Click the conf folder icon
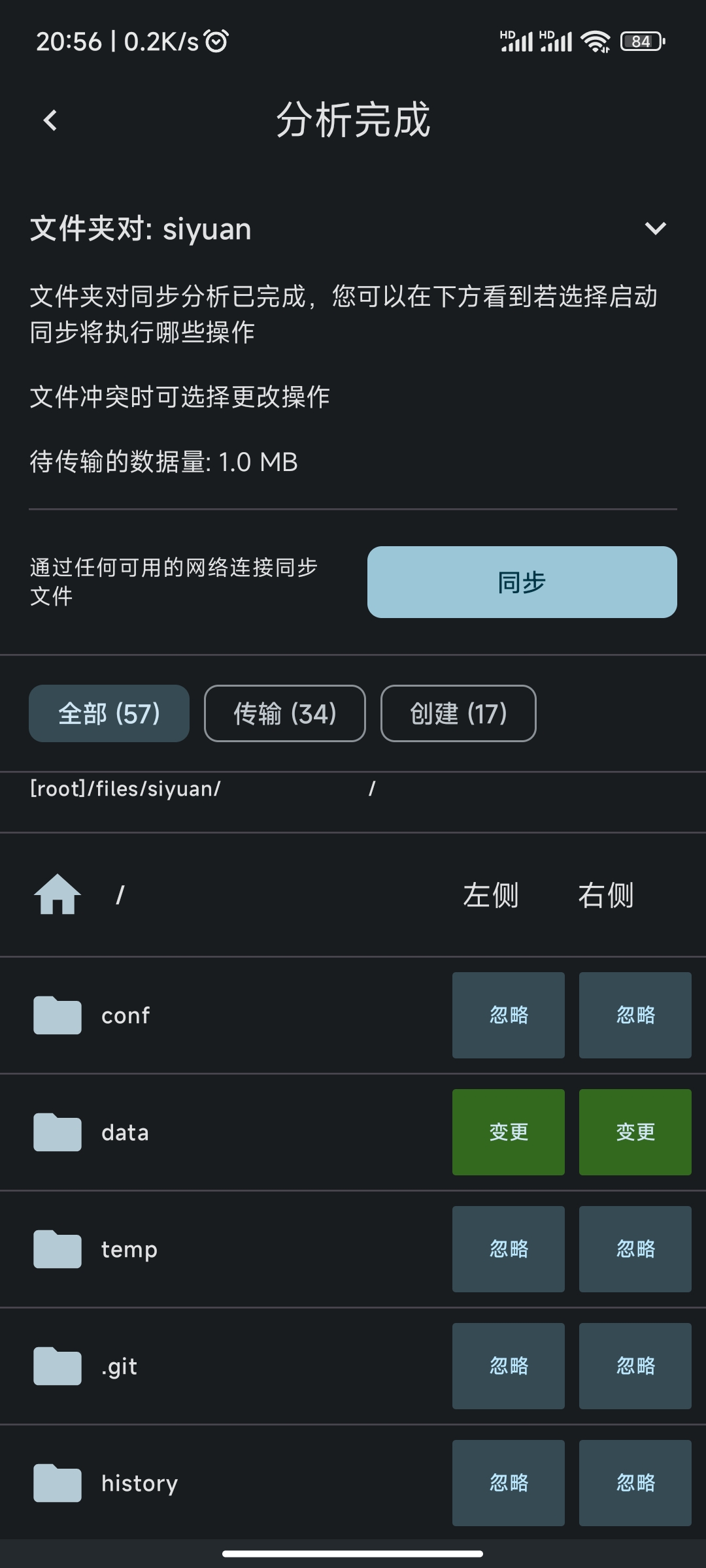The width and height of the screenshot is (706, 1568). tap(58, 1015)
